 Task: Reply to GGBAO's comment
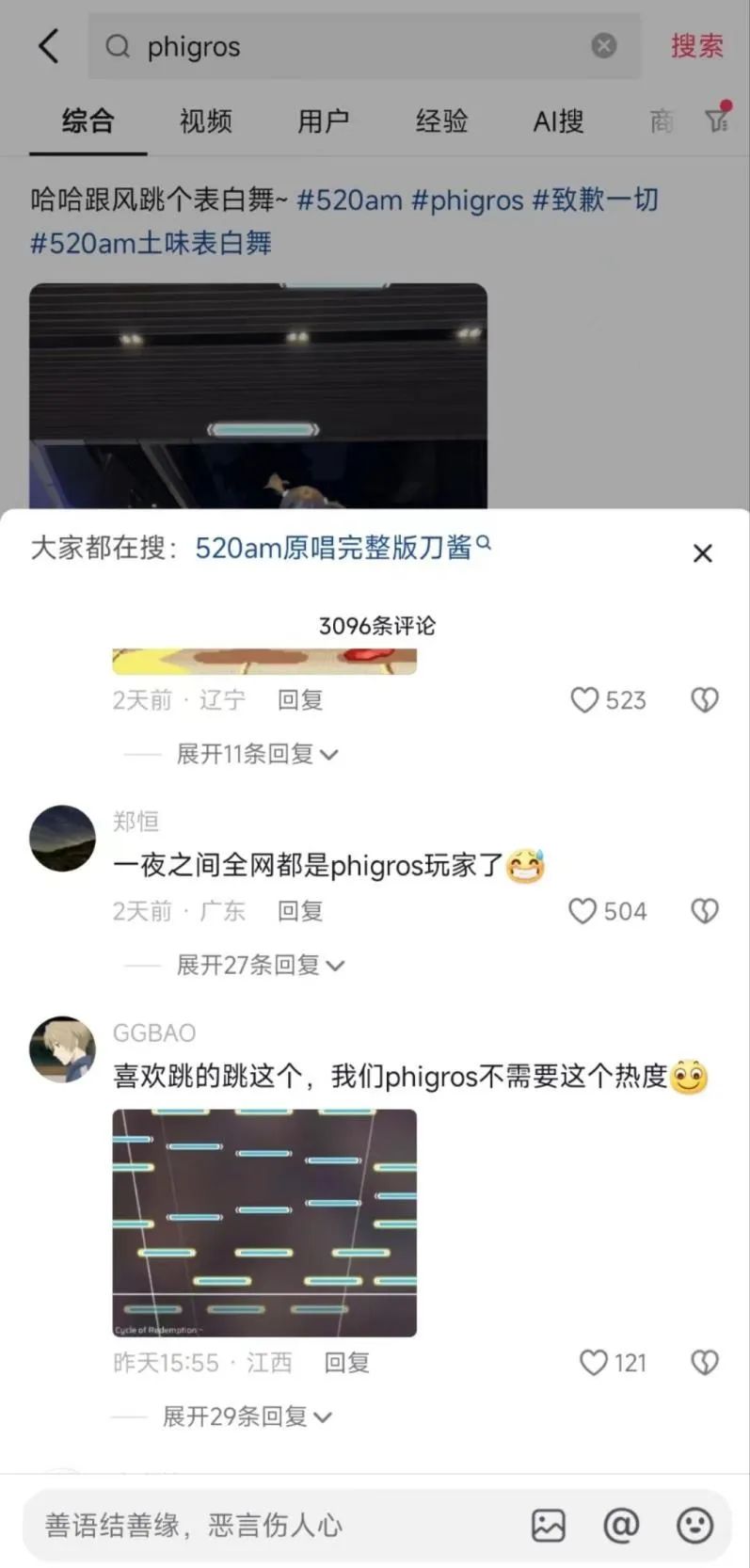(x=346, y=1363)
